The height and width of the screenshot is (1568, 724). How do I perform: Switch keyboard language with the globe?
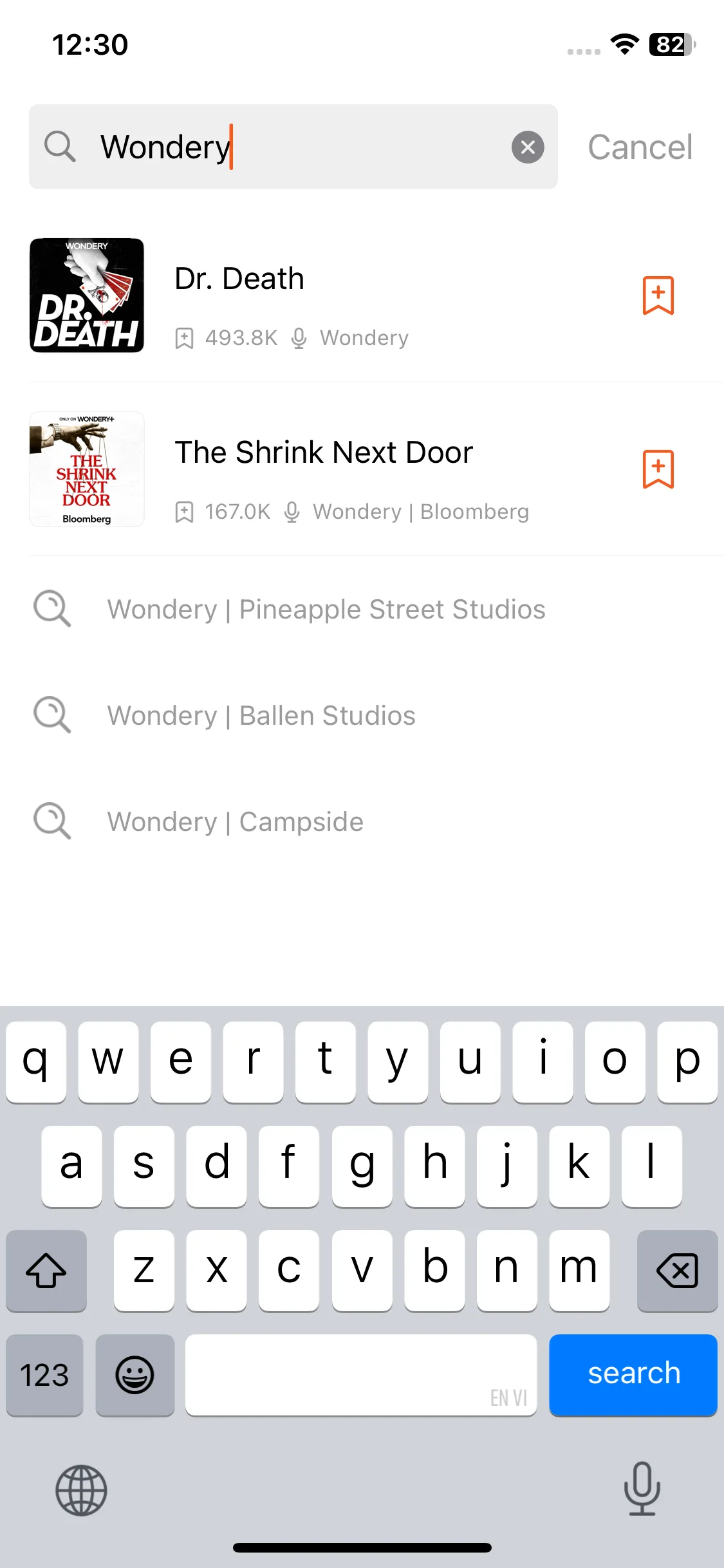[x=81, y=1489]
